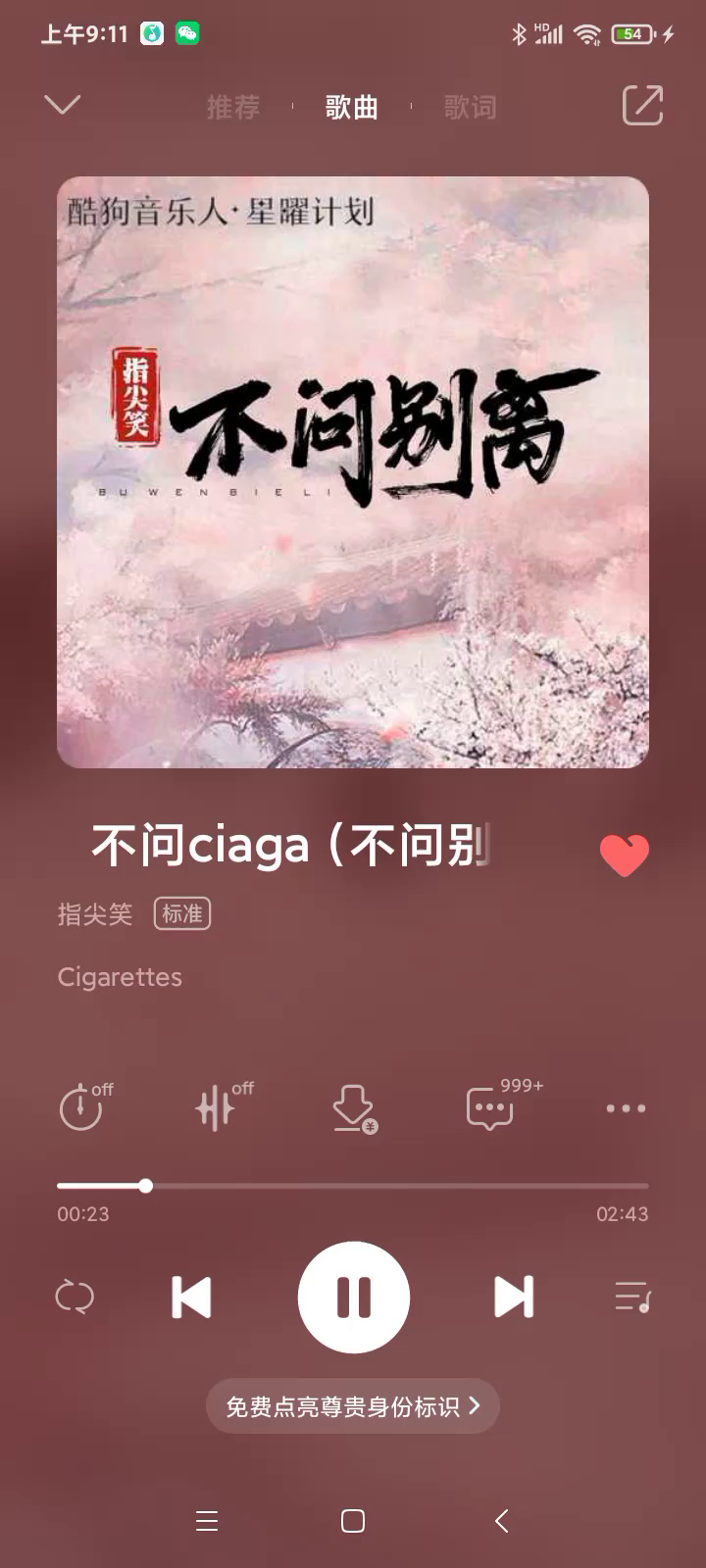
Task: Download this song
Action: coord(354,1108)
